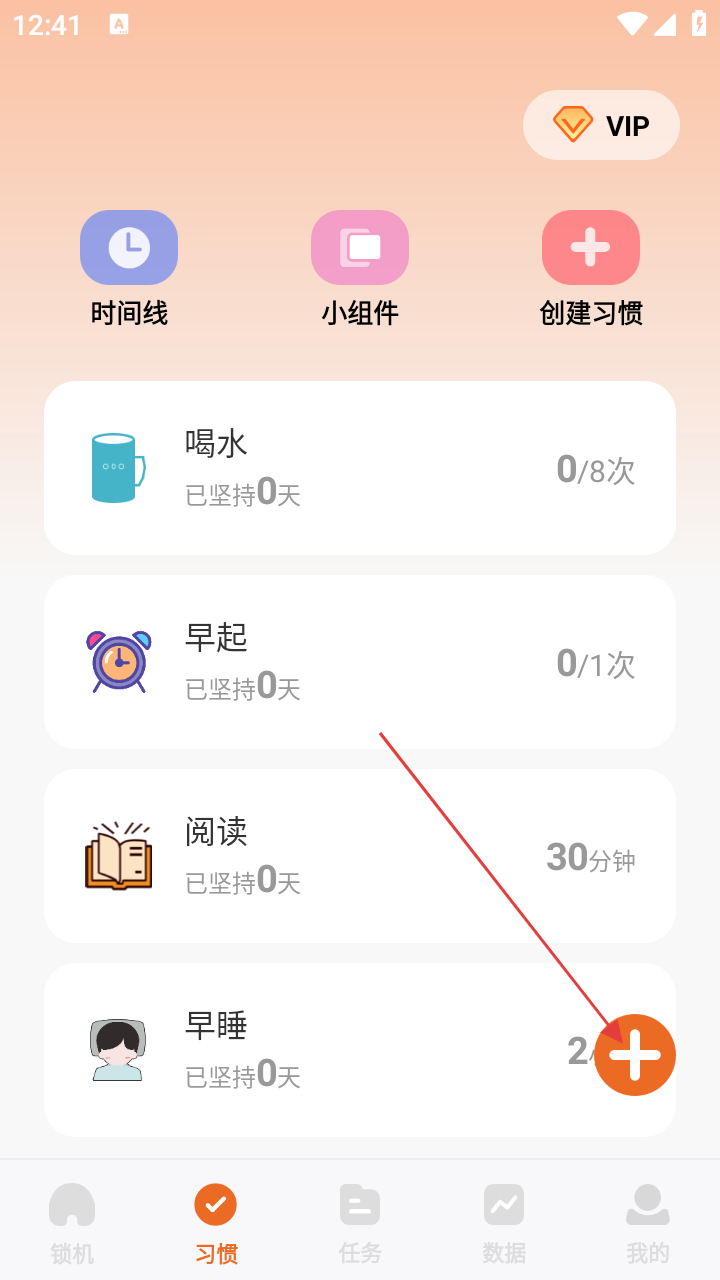Open the 喝水 habit card

(x=360, y=468)
